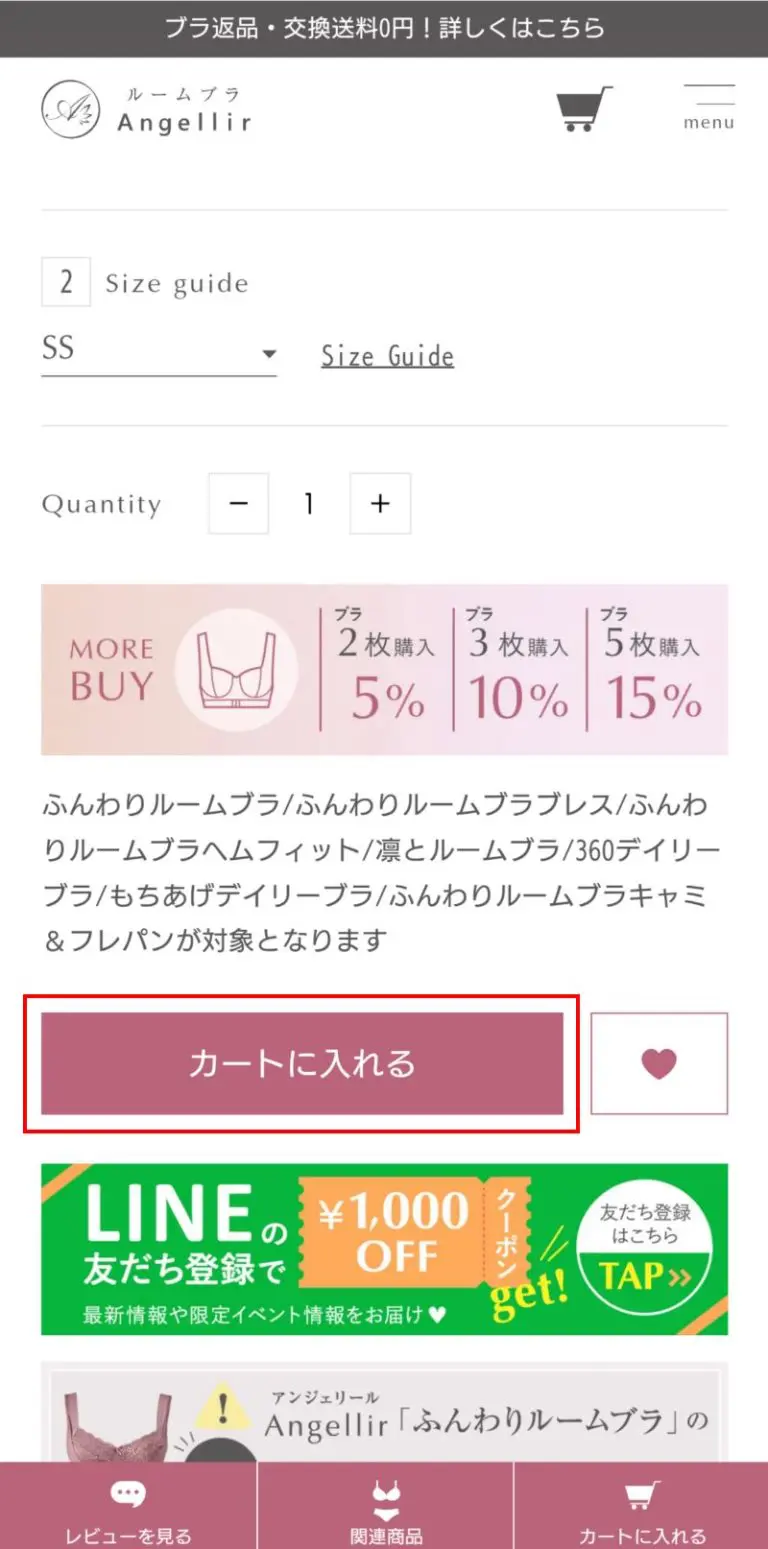Increase quantity with plus button
This screenshot has height=1549, width=768.
(x=380, y=504)
